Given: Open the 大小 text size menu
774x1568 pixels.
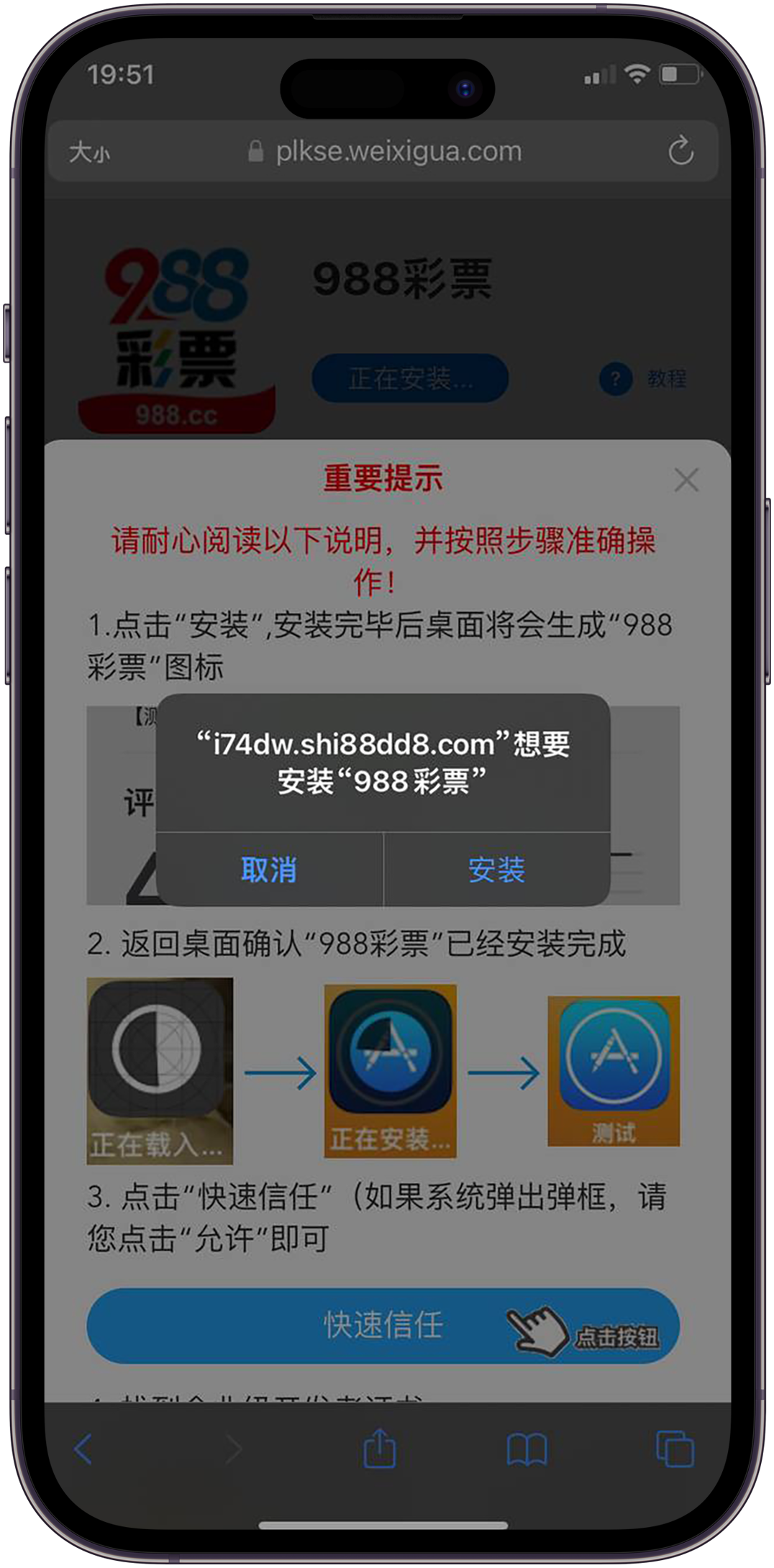Looking at the screenshot, I should pos(90,152).
